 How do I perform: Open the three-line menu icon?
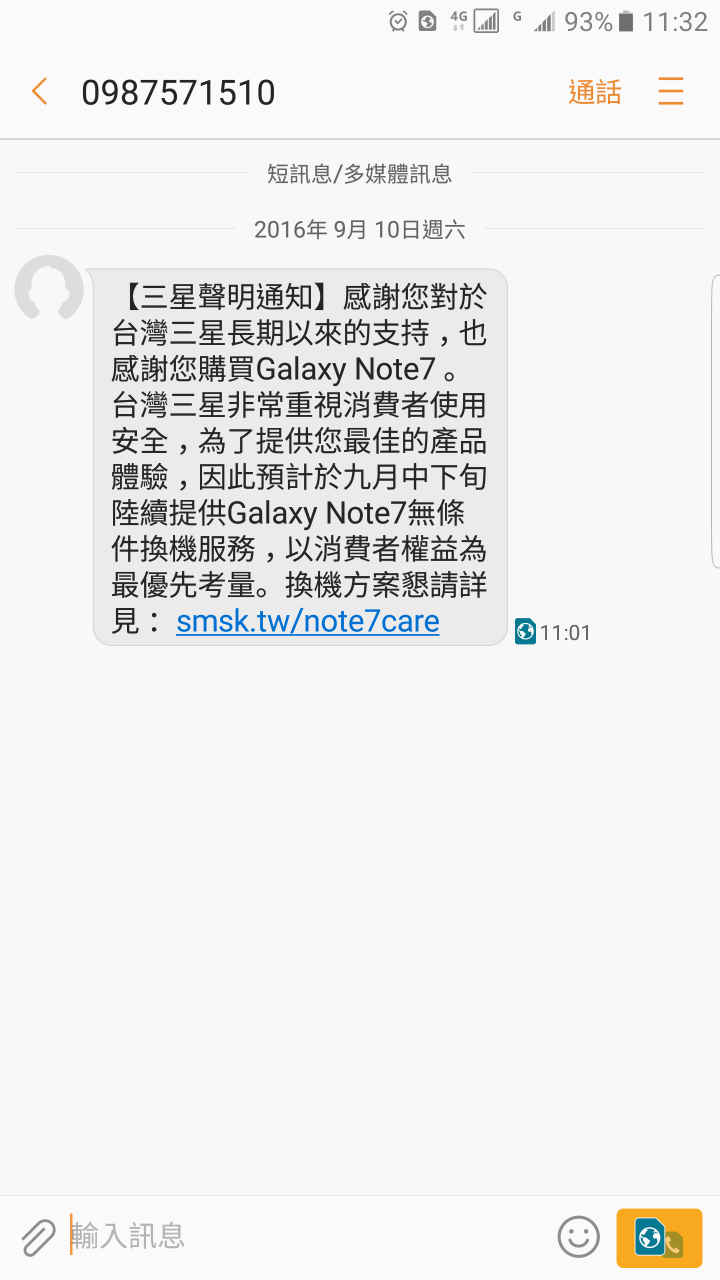671,92
